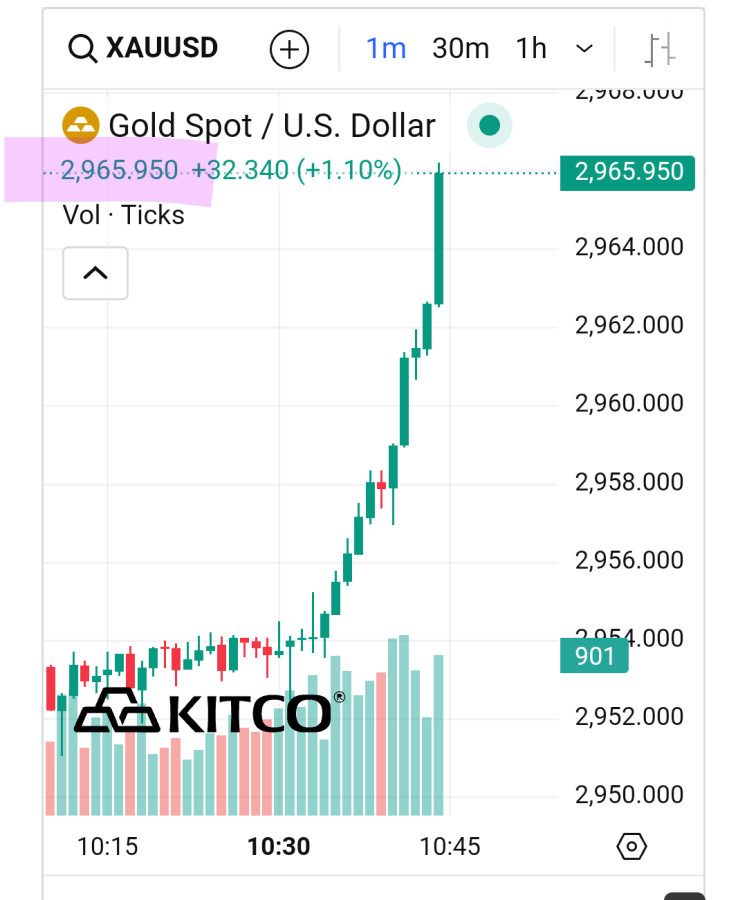Viewport: 747px width, 900px height.
Task: Open chart settings hexagon icon
Action: (x=632, y=847)
